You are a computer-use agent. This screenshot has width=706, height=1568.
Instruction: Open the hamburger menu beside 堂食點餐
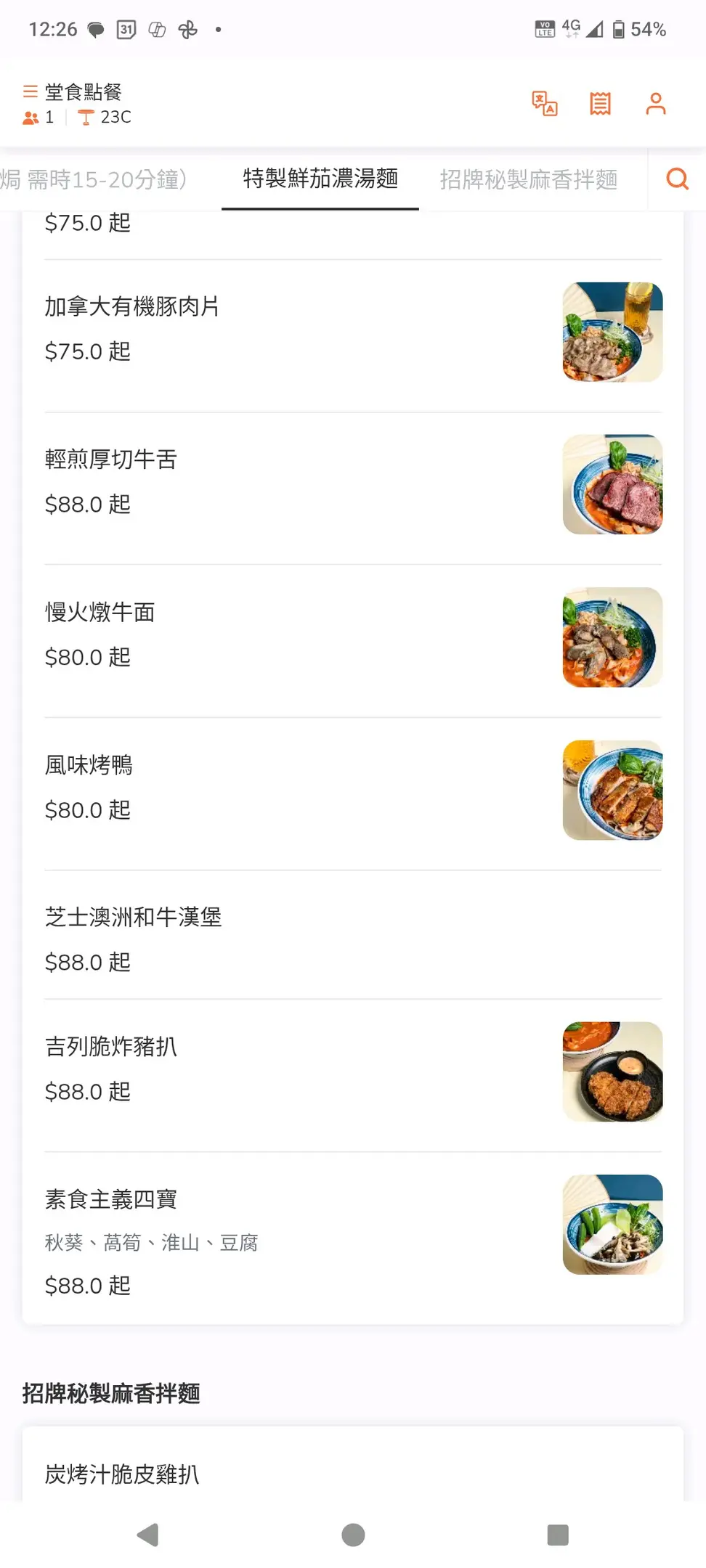31,92
